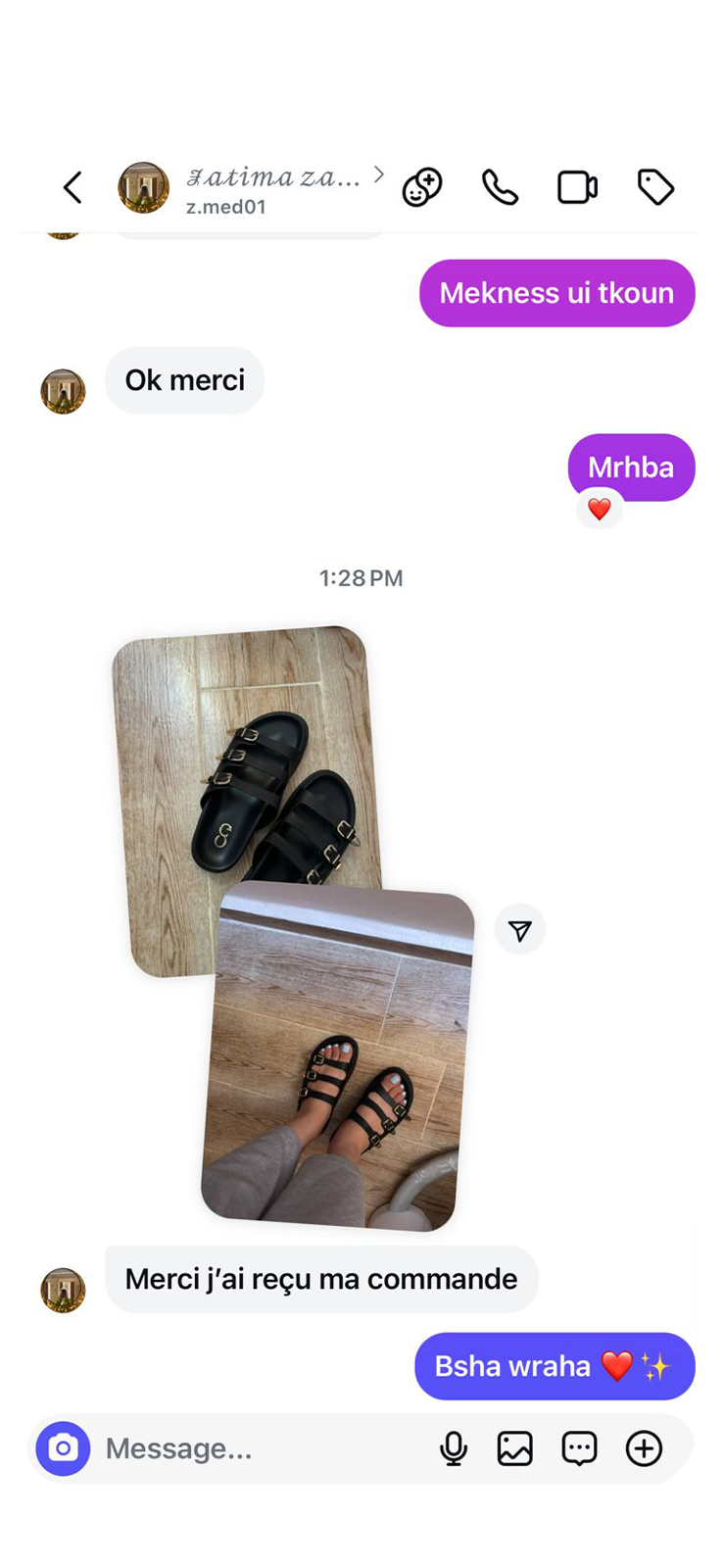The width and height of the screenshot is (723, 1568).
Task: Start a video call with z.med01
Action: (x=577, y=187)
